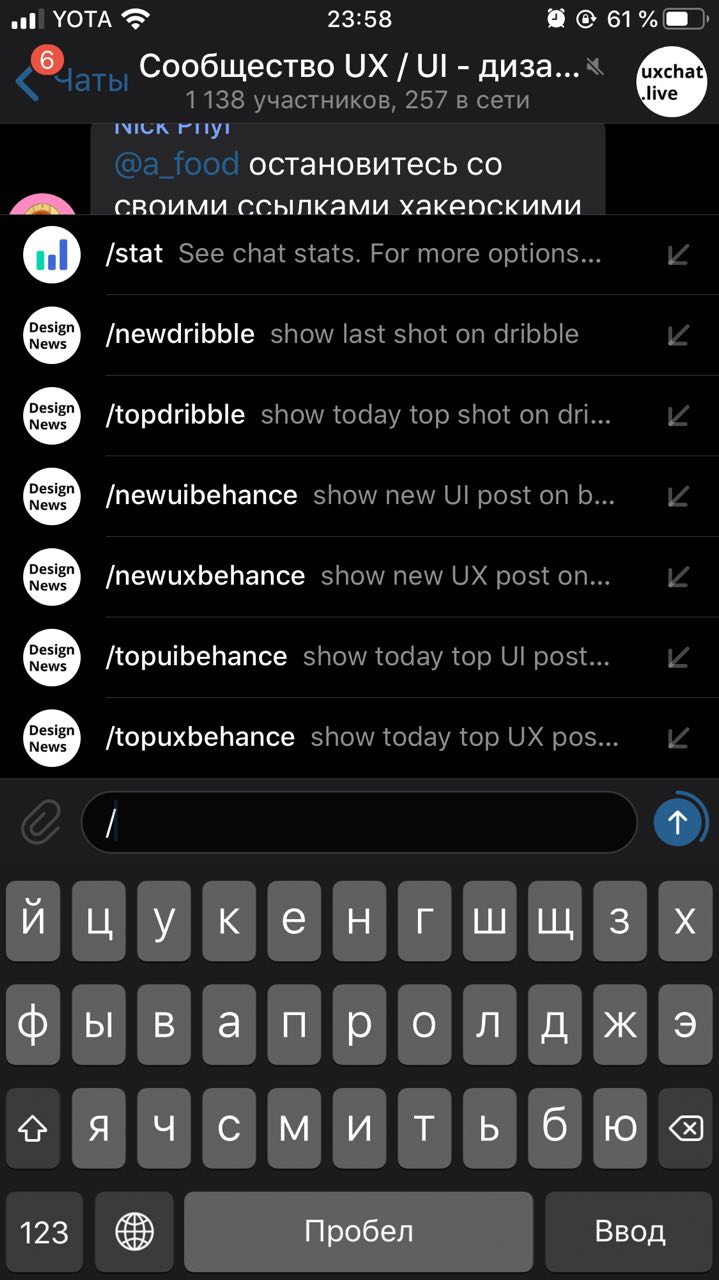Switch the keyboard to 123 numbers
719x1280 pixels.
click(x=44, y=1232)
